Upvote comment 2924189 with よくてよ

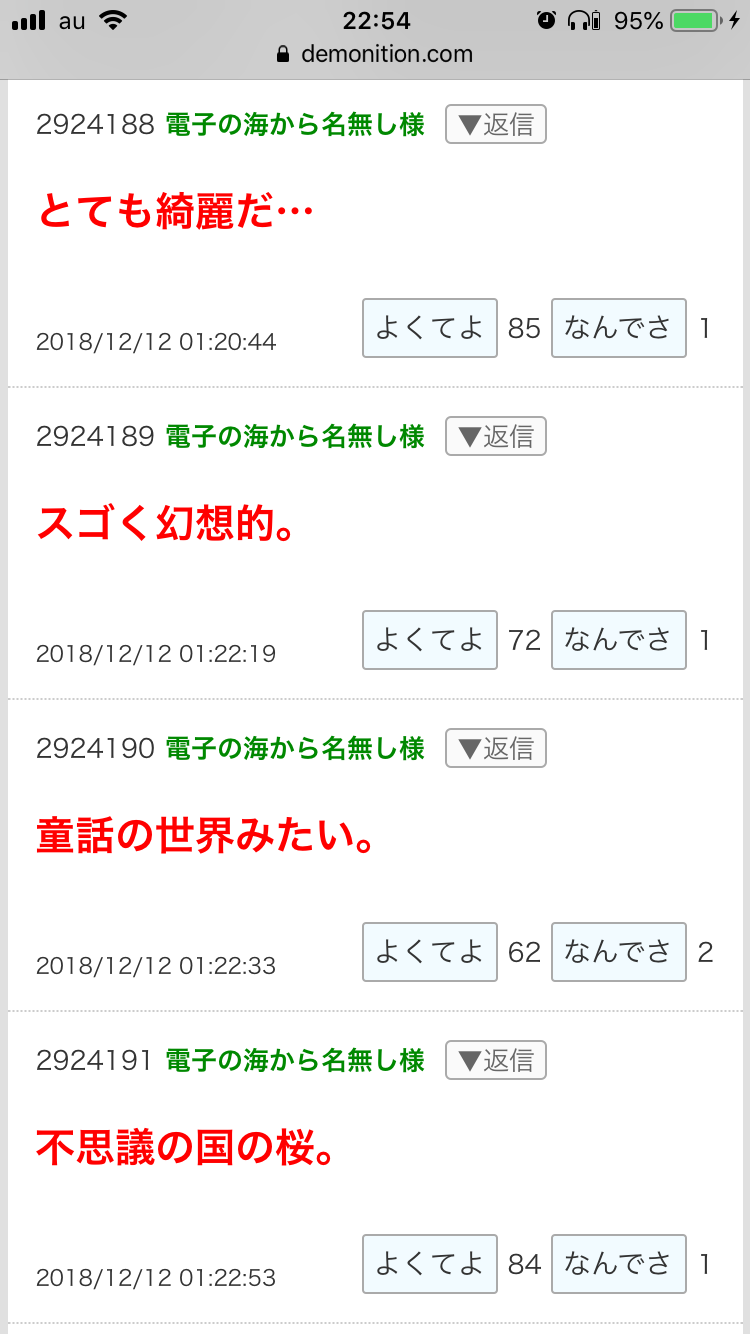tap(429, 640)
